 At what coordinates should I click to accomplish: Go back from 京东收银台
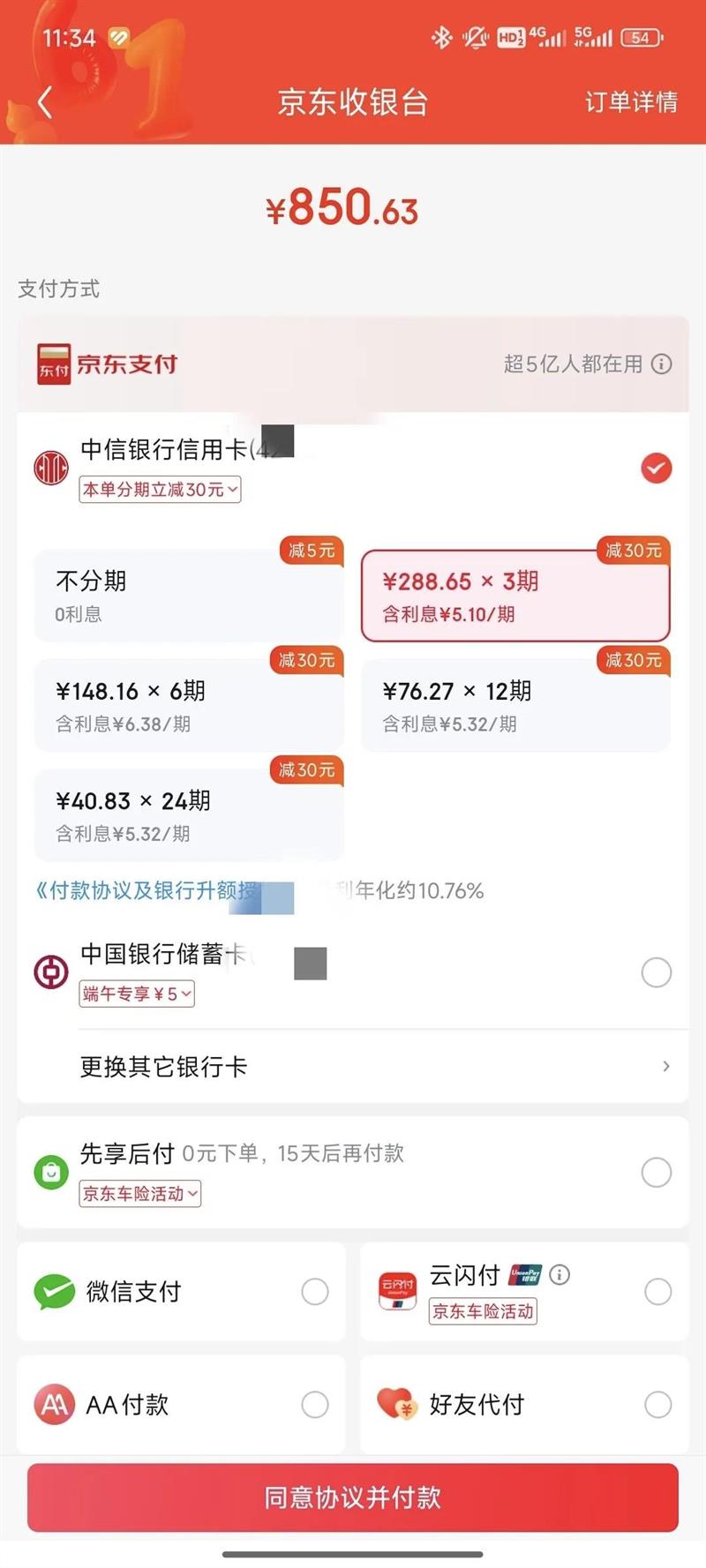(x=46, y=102)
